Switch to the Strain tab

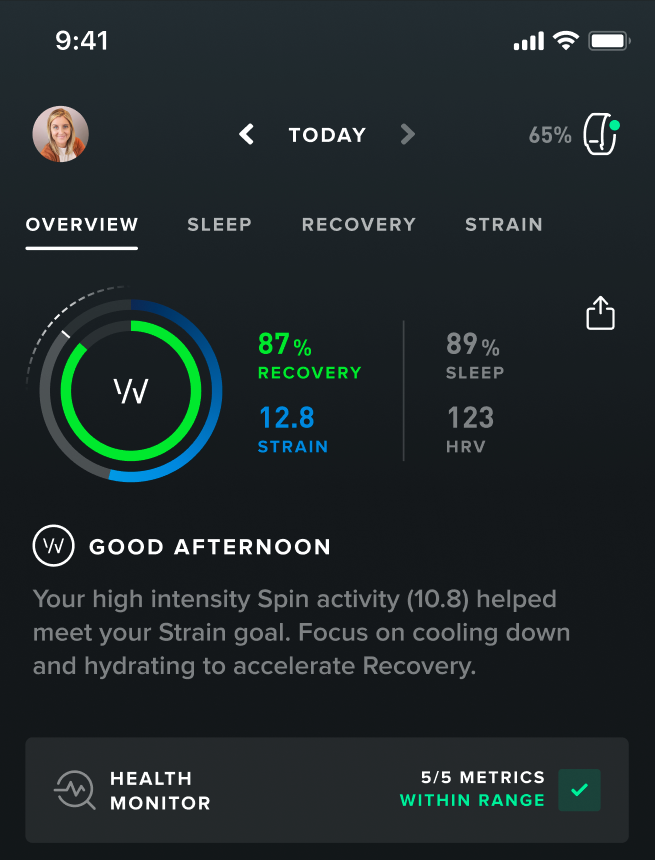tap(503, 225)
